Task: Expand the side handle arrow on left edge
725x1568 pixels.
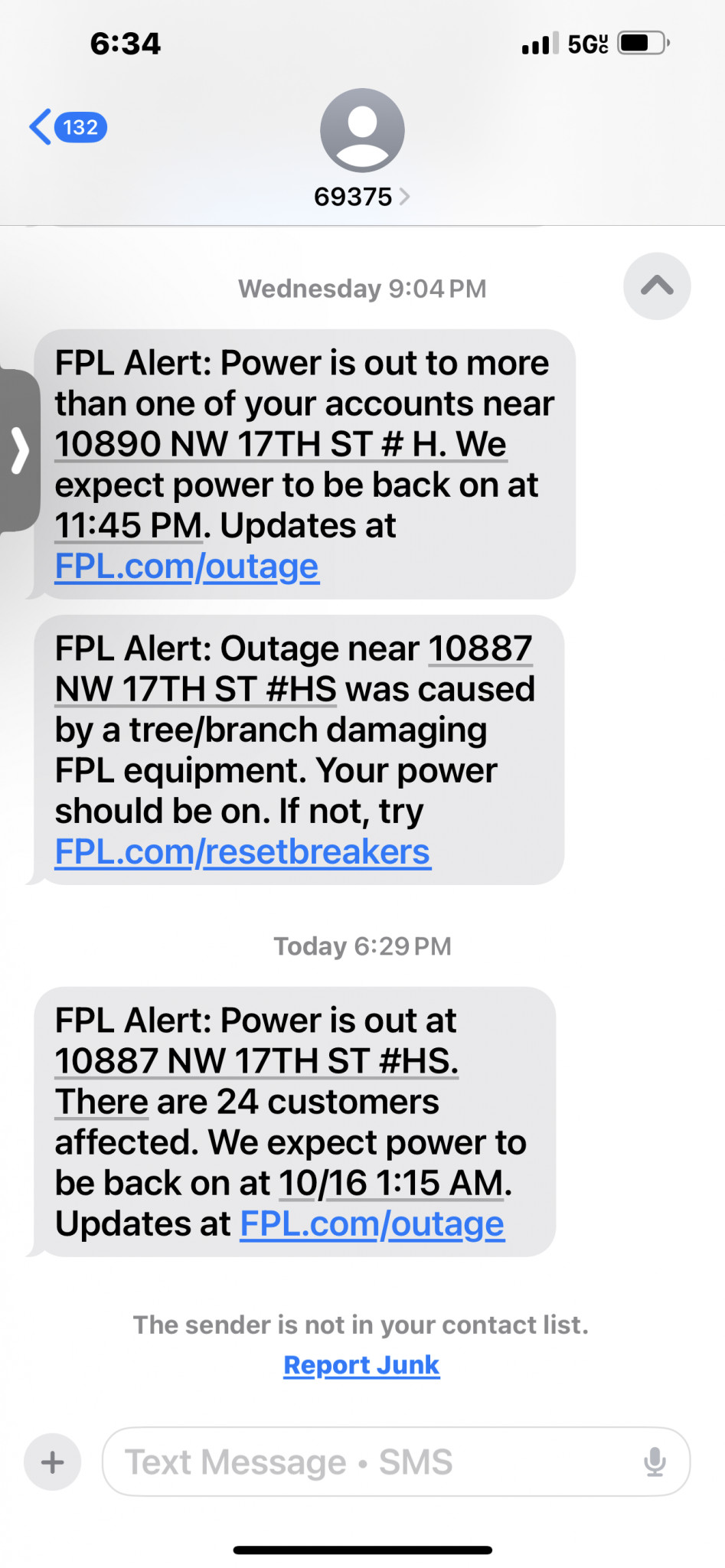Action: coord(19,450)
